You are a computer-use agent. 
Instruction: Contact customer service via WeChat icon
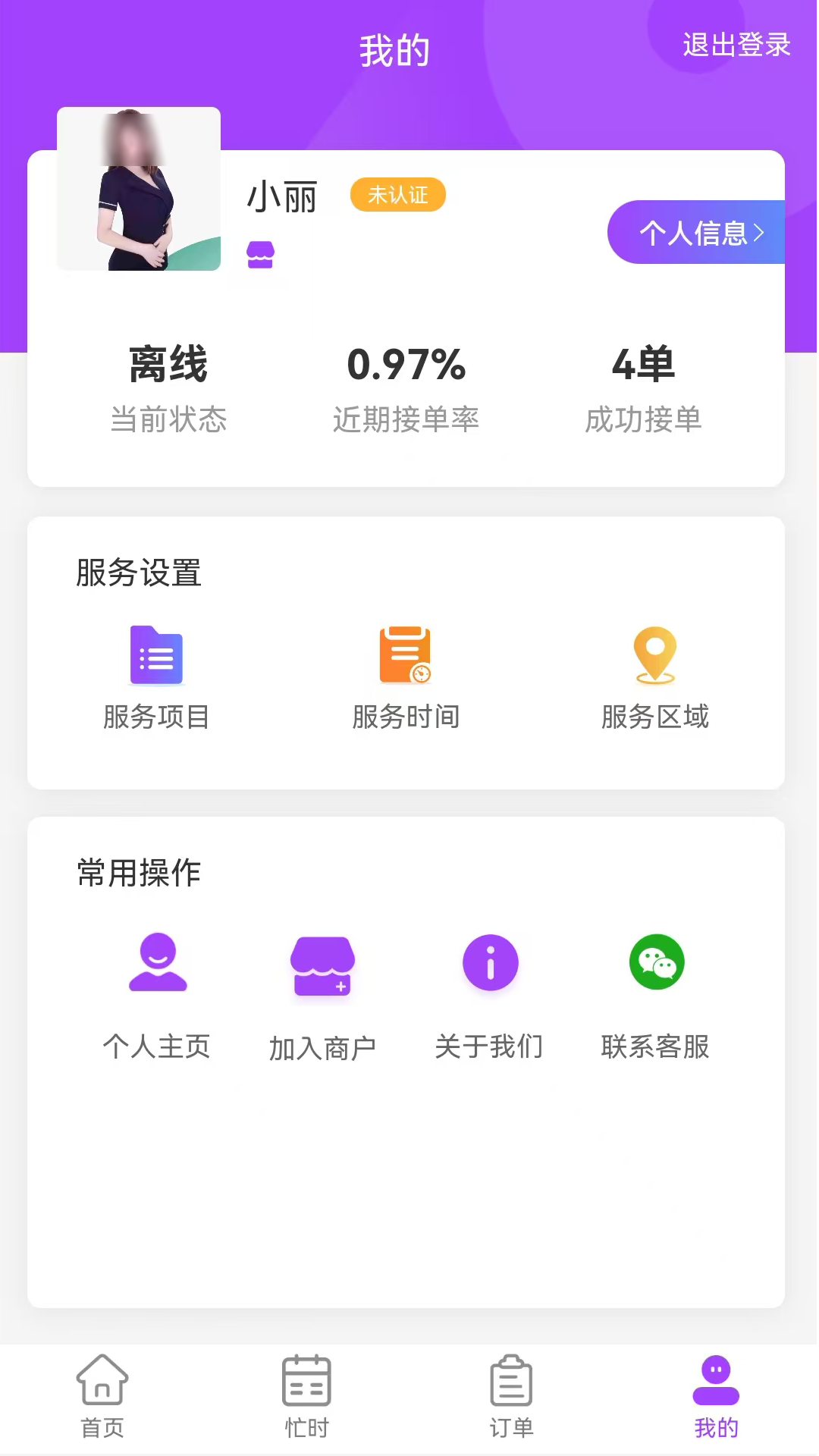pyautogui.click(x=657, y=962)
